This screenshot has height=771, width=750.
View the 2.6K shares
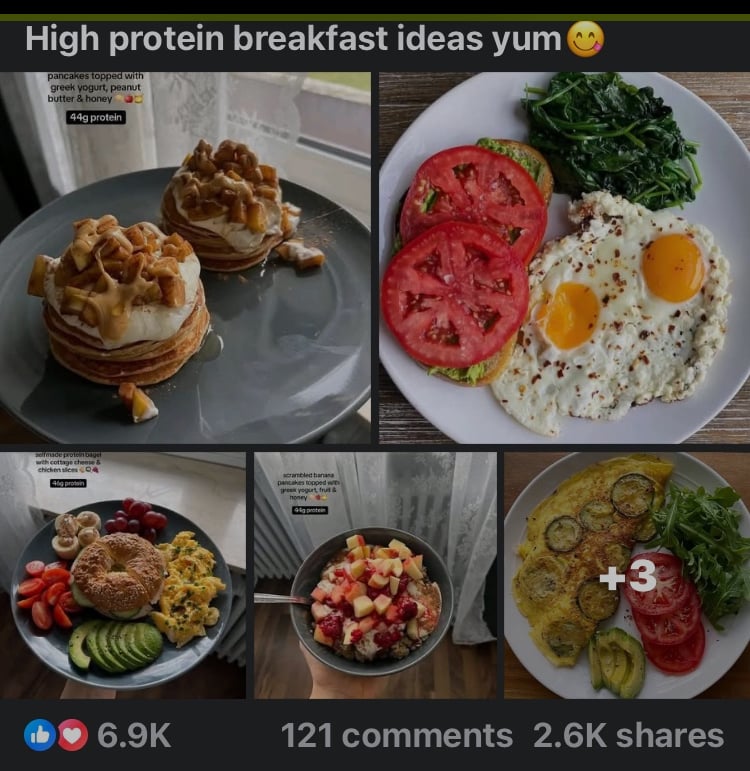(x=628, y=736)
